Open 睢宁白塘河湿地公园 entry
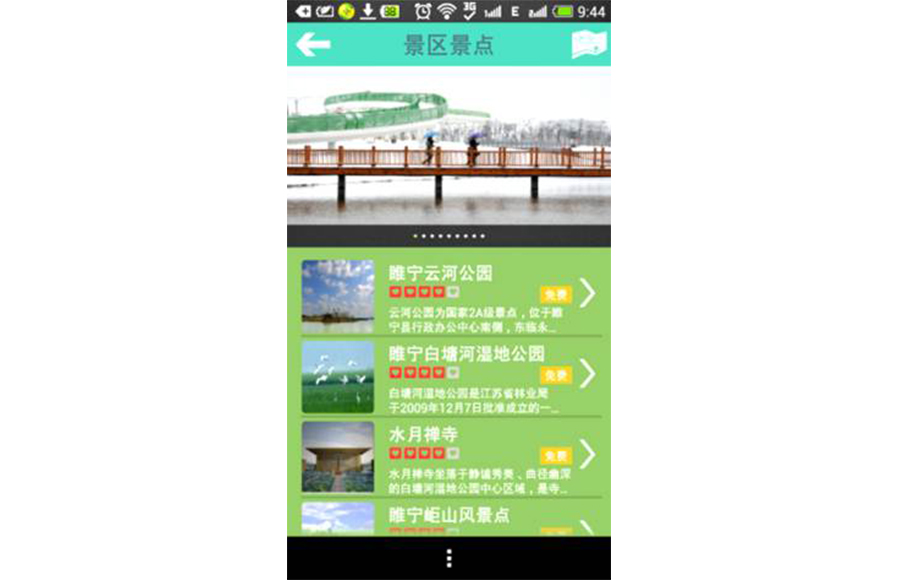The height and width of the screenshot is (580, 900). click(450, 377)
